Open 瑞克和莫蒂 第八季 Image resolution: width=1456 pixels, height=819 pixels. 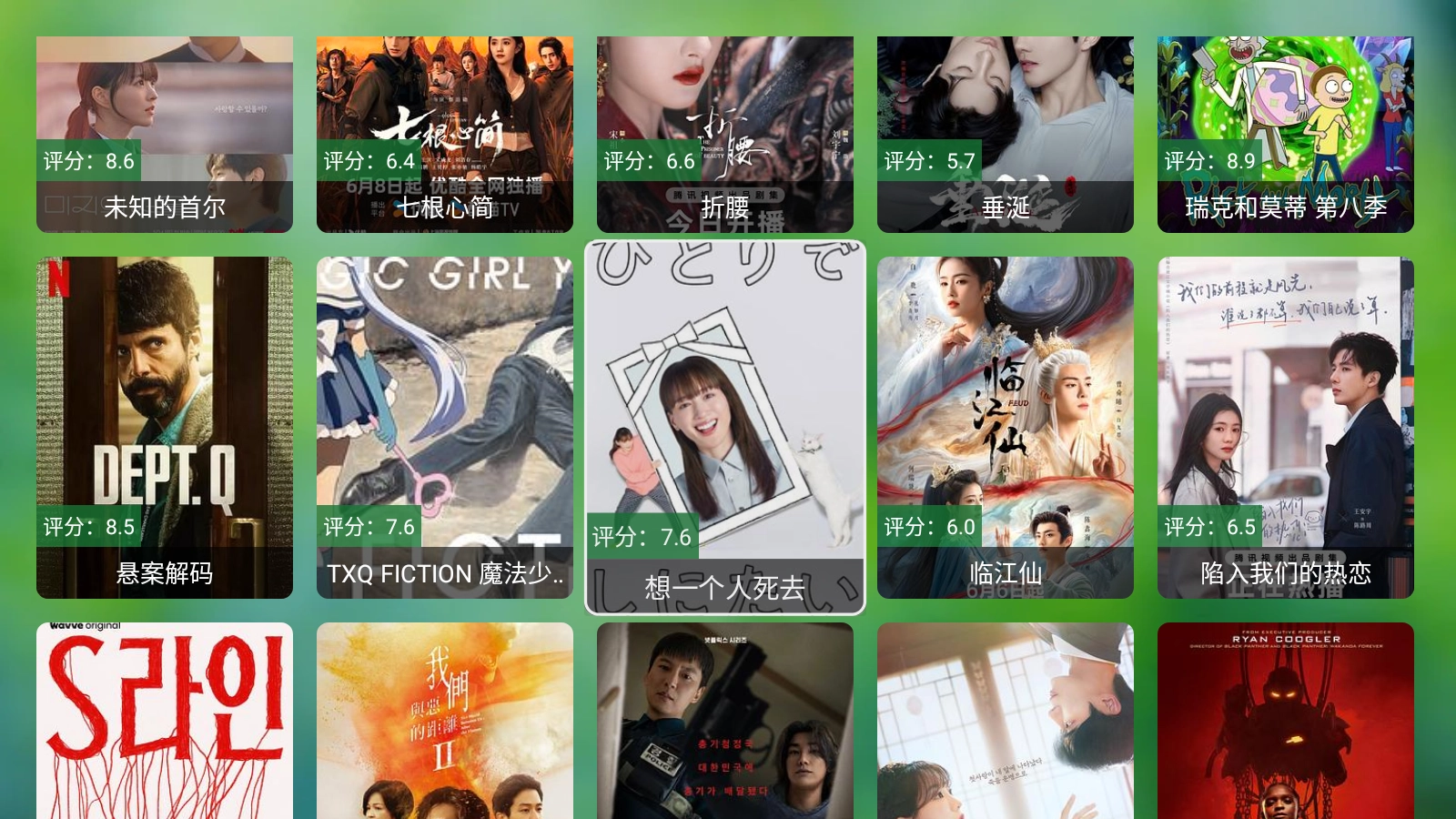pos(1286,135)
